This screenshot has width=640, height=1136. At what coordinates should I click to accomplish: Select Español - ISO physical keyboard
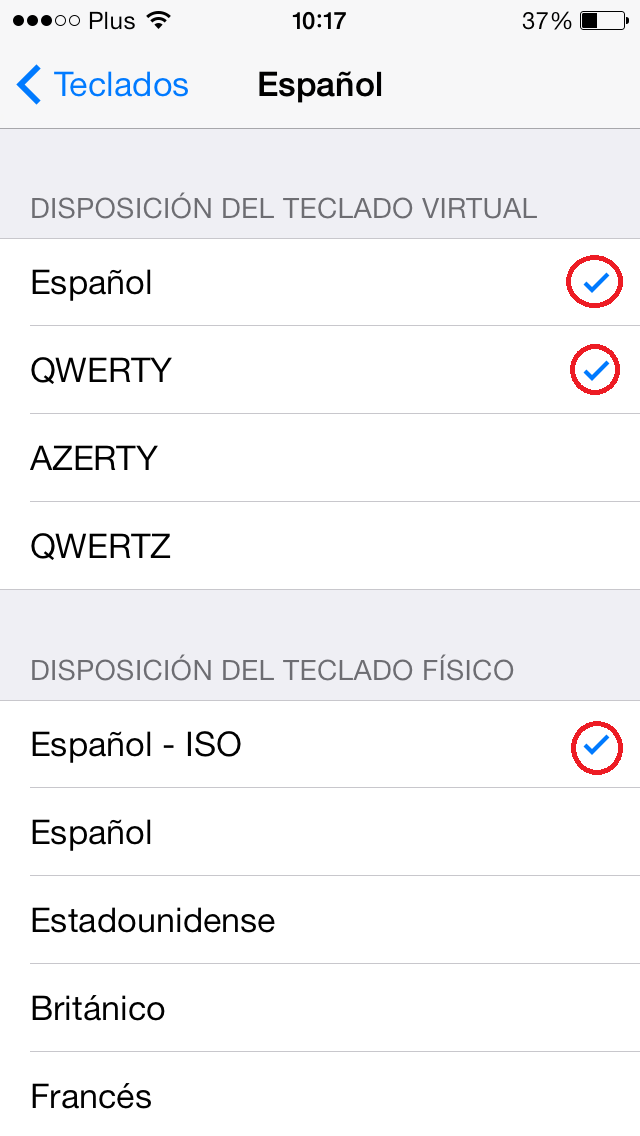[320, 744]
